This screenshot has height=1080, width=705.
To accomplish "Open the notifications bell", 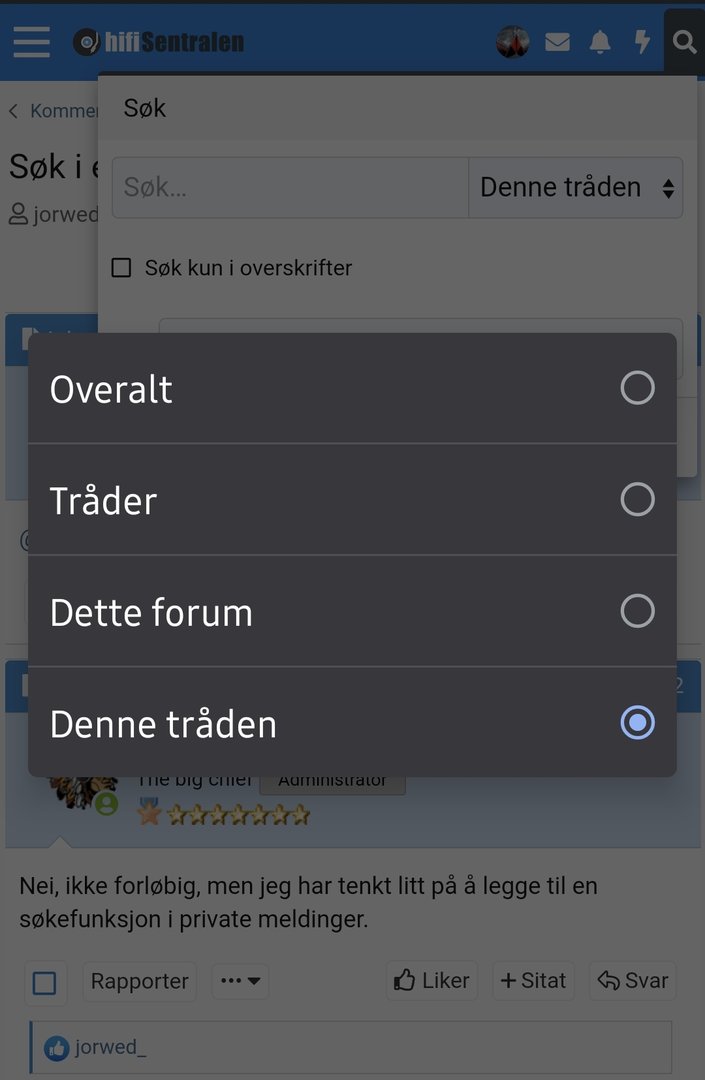I will 600,42.
